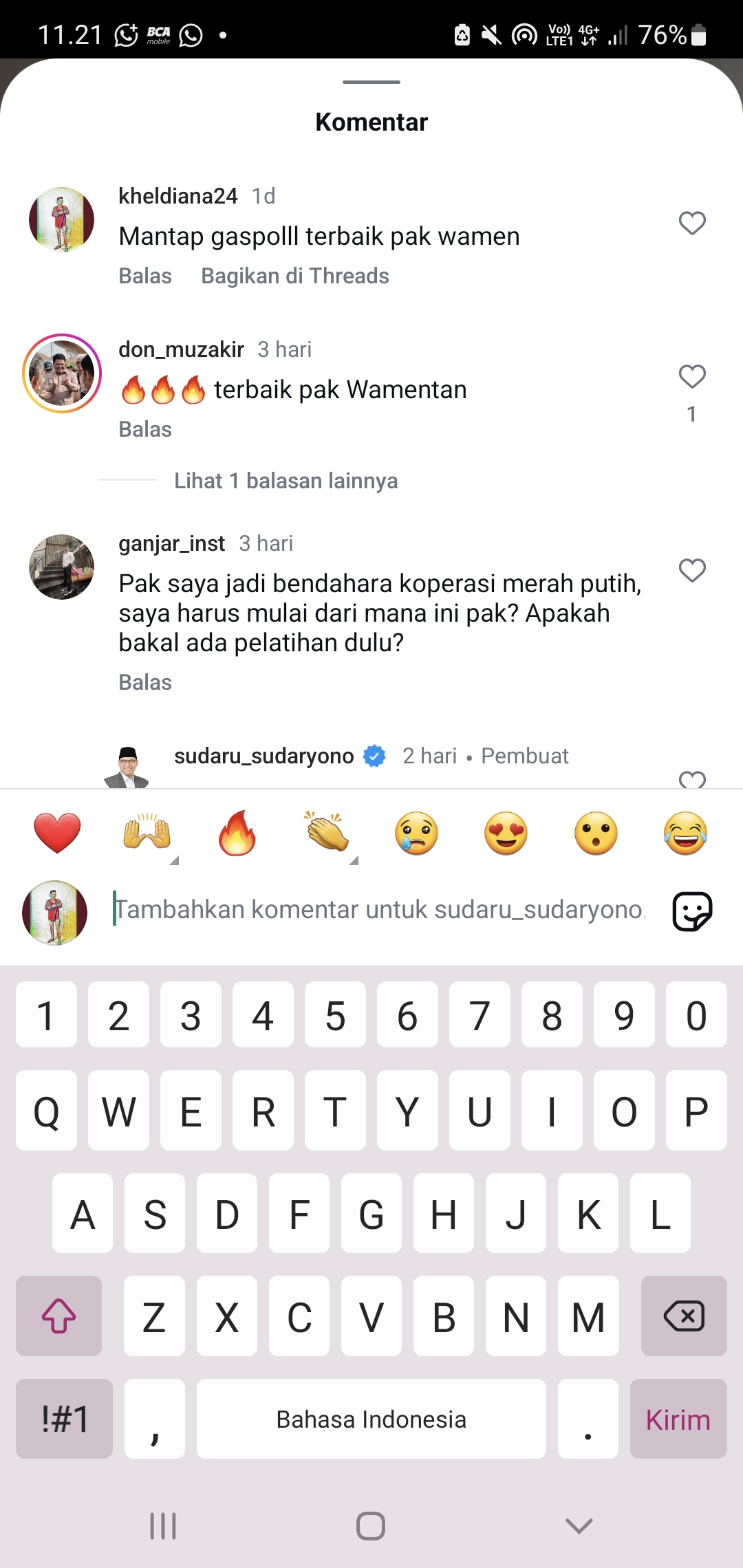Focus the Tambahkan komentar text field

click(x=380, y=910)
